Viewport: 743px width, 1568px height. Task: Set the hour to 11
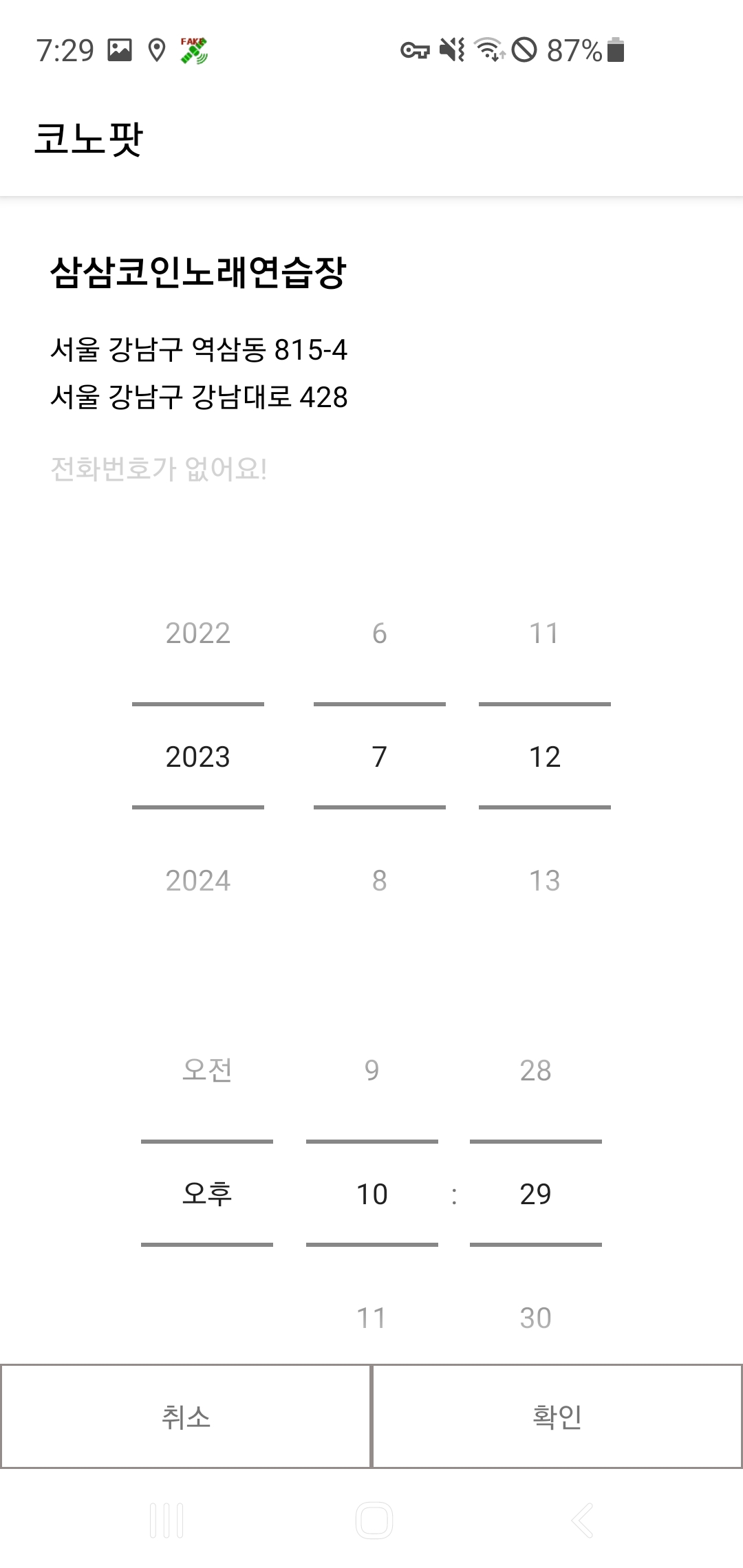(x=371, y=1318)
